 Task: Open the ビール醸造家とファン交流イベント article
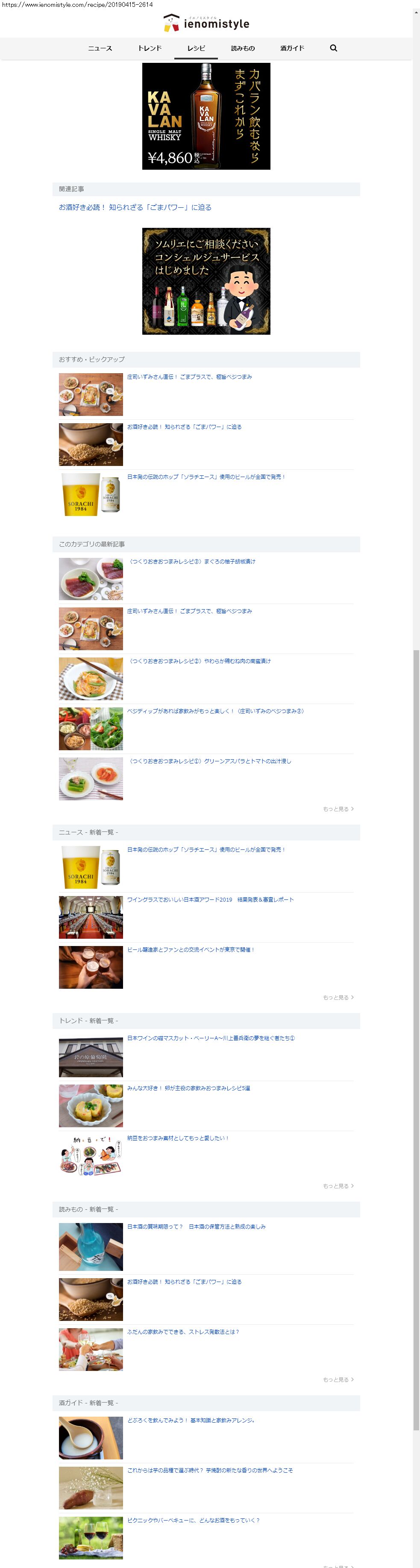pos(191,949)
